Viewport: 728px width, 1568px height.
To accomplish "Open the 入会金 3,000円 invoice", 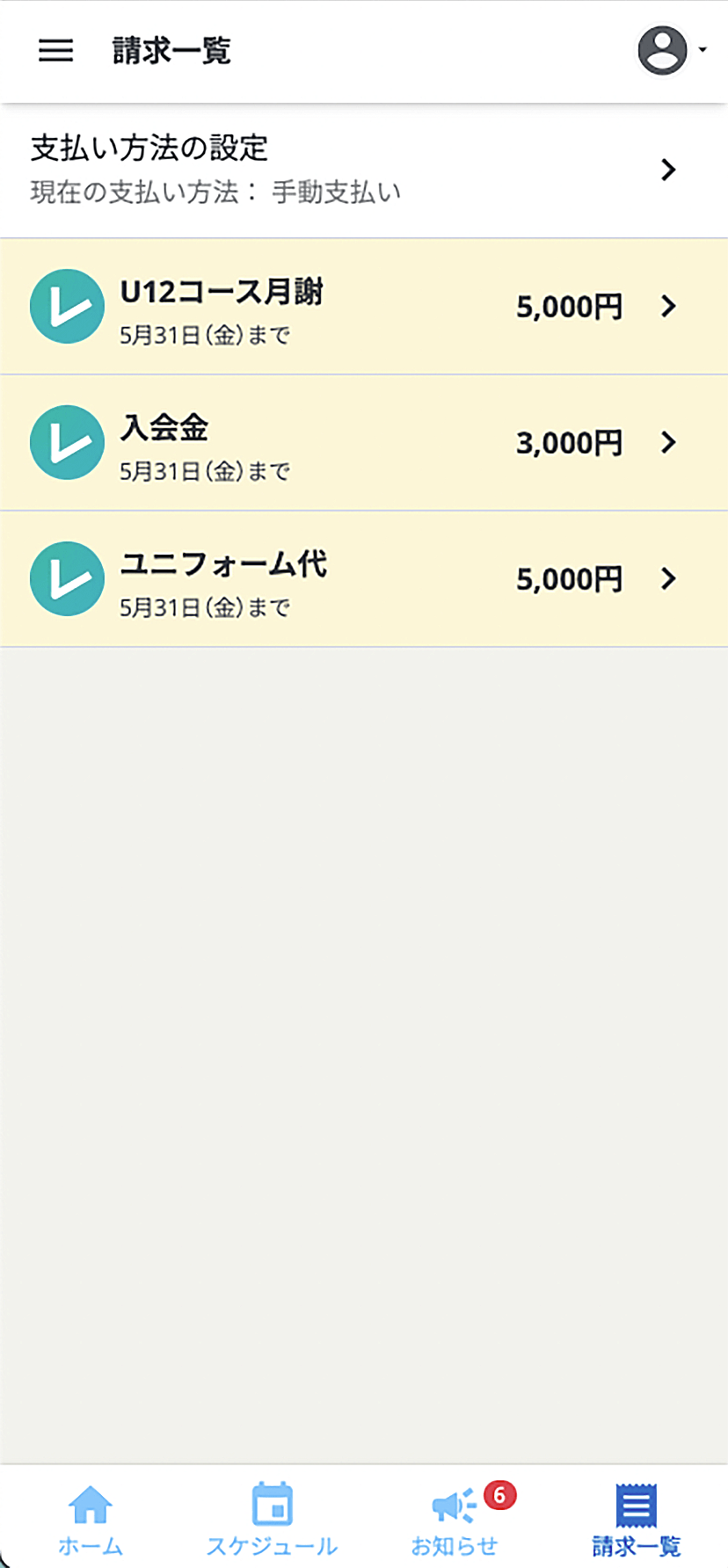I will pyautogui.click(x=364, y=442).
